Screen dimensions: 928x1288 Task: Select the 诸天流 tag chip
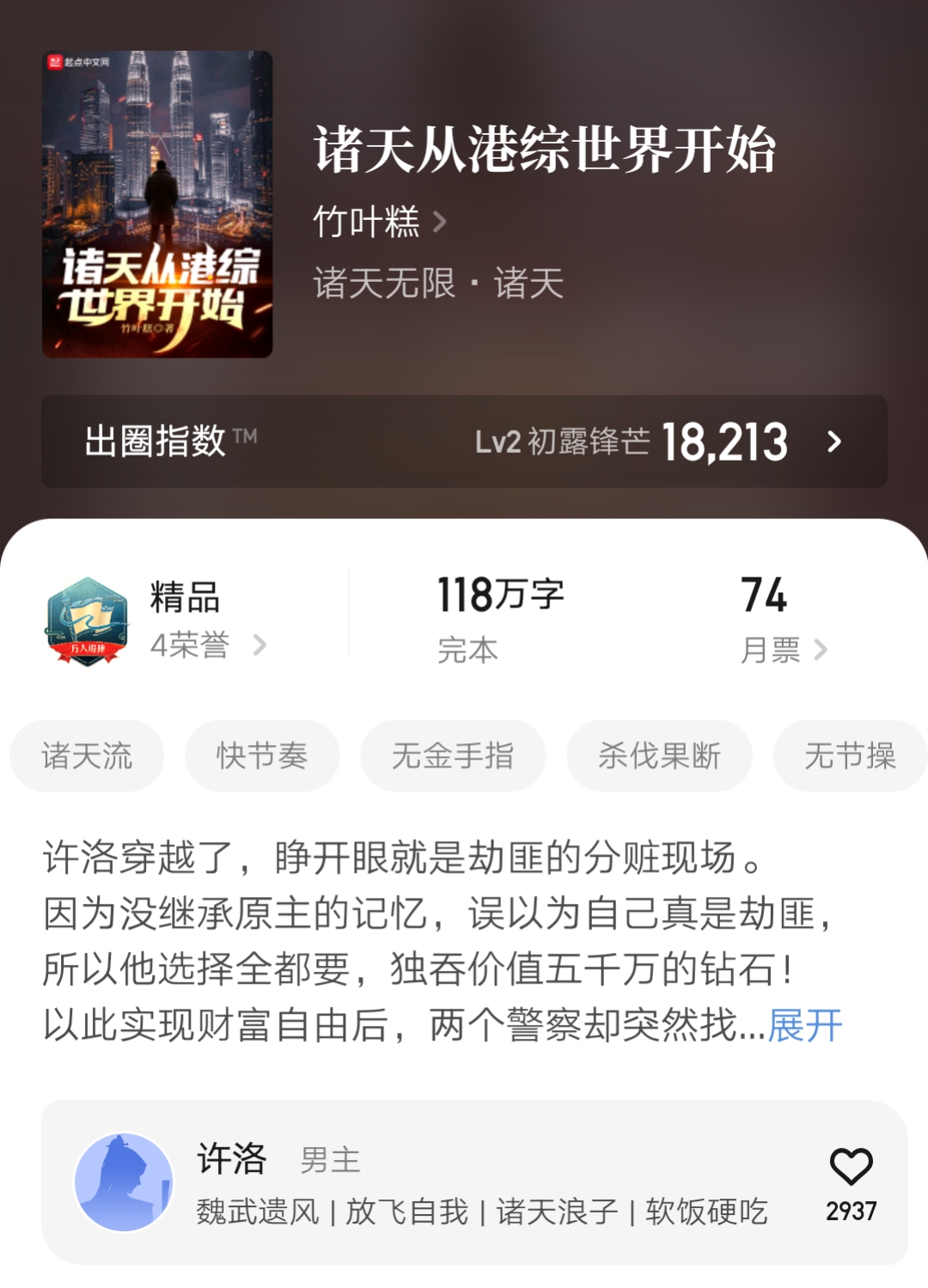[x=87, y=755]
